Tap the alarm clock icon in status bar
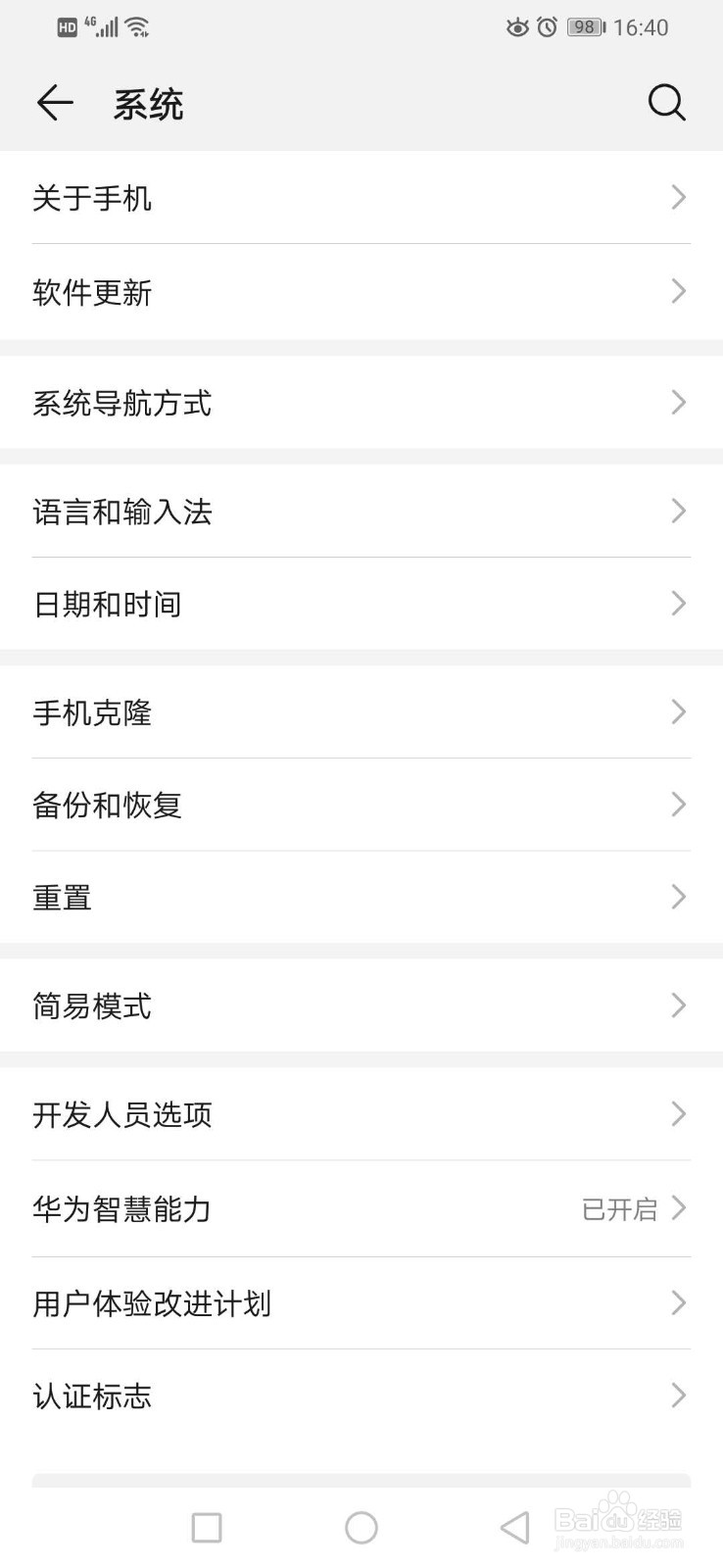723x1568 pixels. point(546,26)
